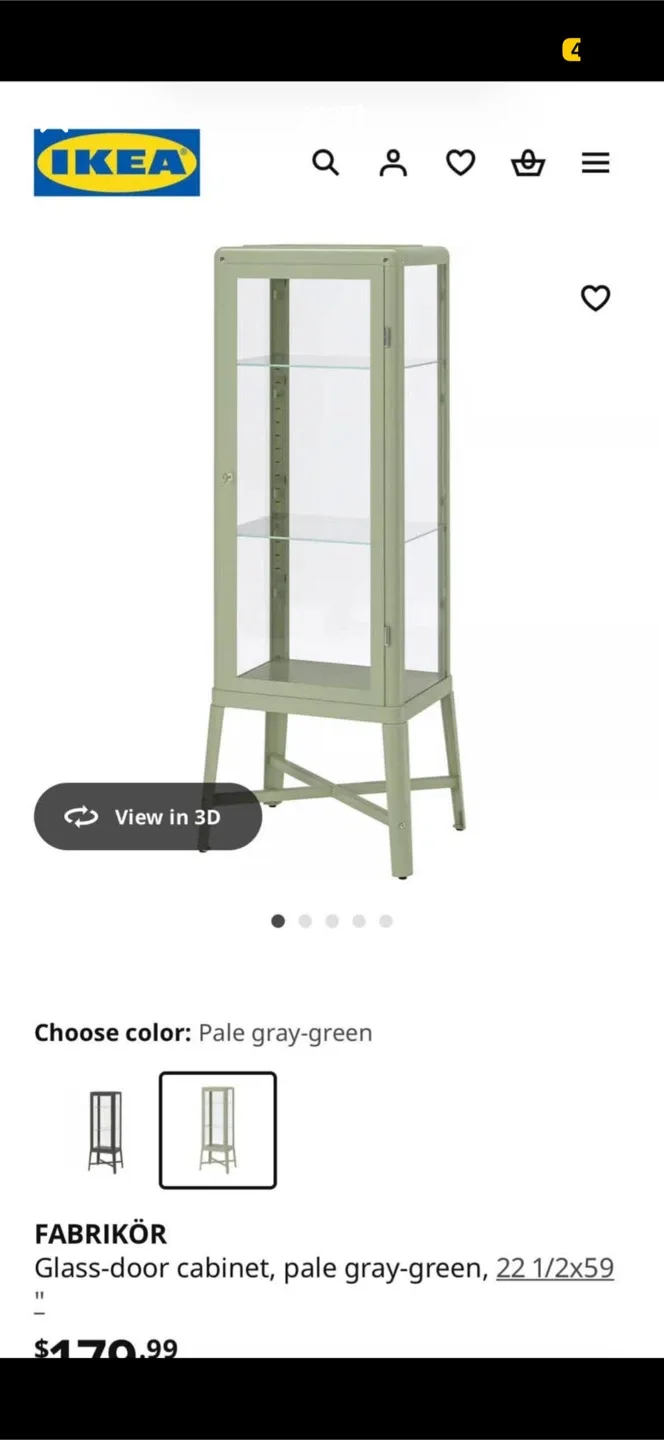664x1440 pixels.
Task: Open the 22 1/2x59 size link
Action: tap(554, 1268)
